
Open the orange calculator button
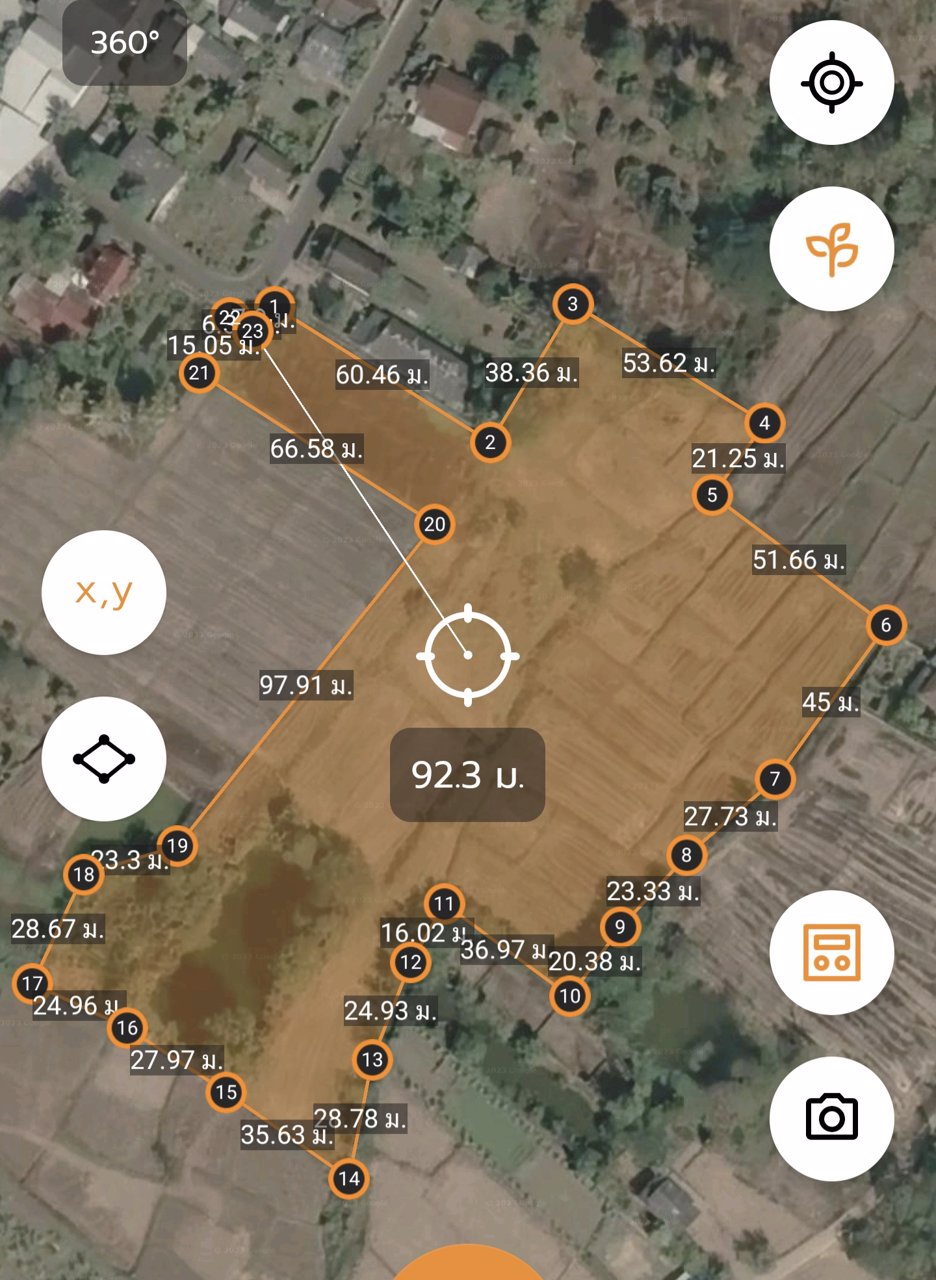point(831,953)
